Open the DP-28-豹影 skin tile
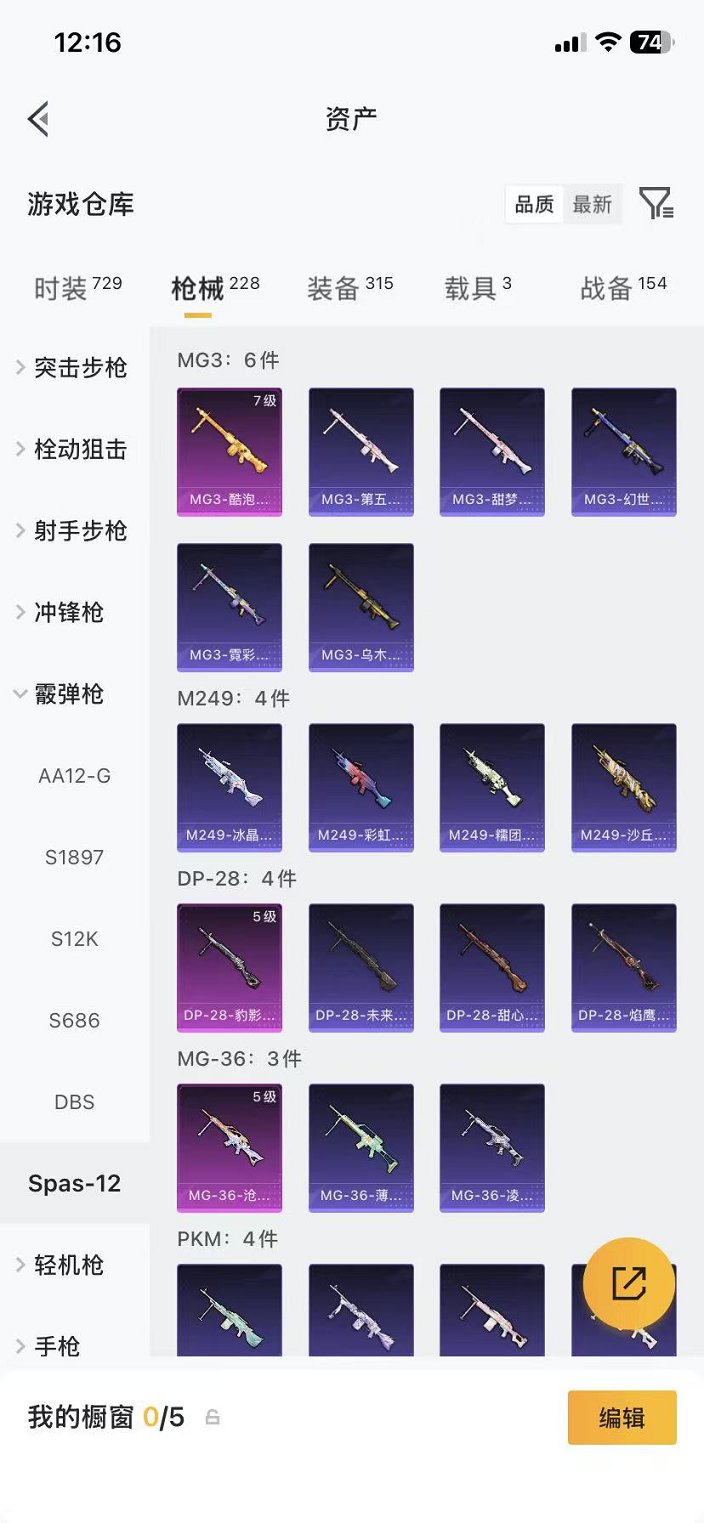Image resolution: width=704 pixels, height=1523 pixels. coord(229,967)
